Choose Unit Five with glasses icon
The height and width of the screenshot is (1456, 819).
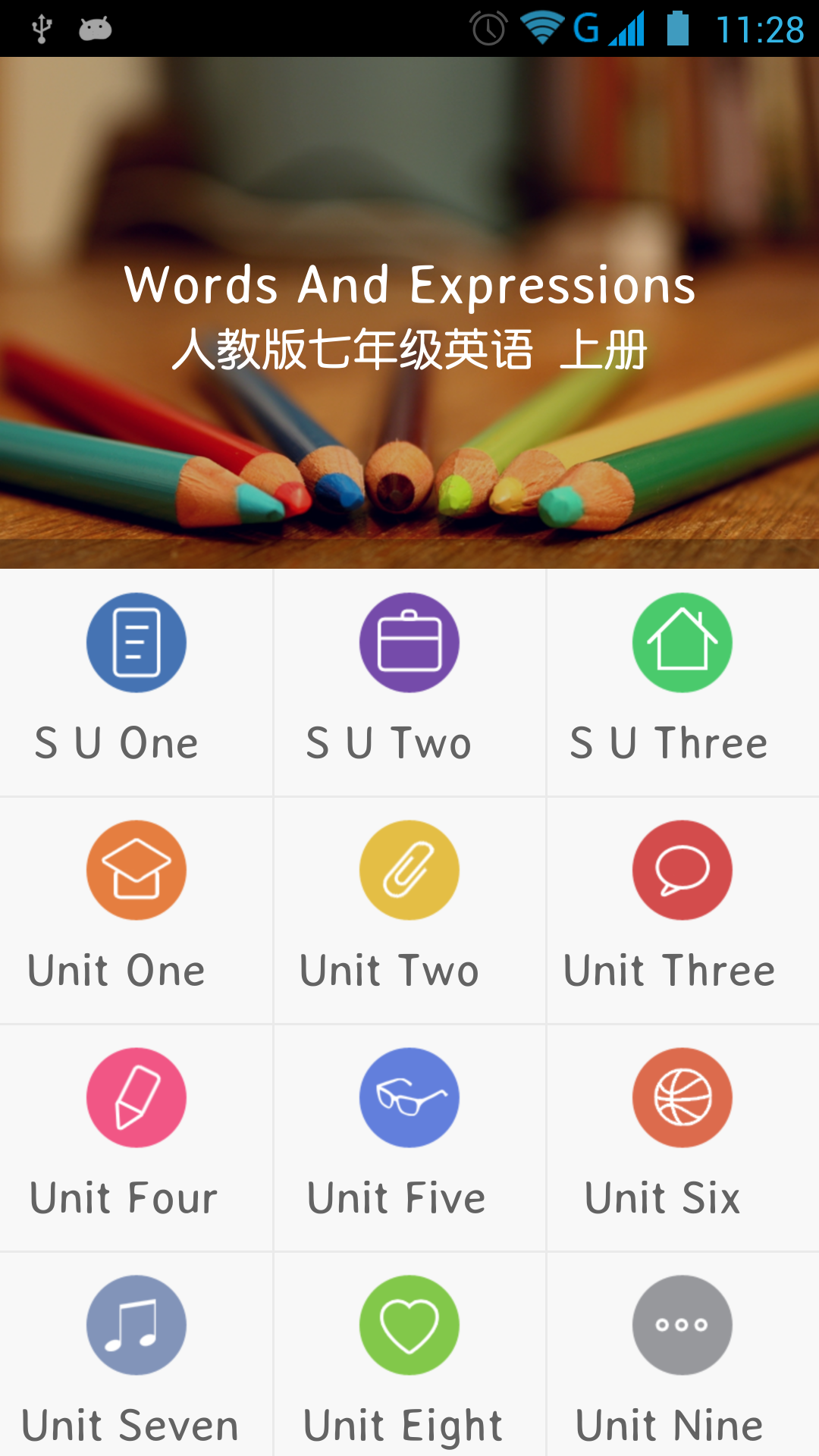tap(409, 1136)
